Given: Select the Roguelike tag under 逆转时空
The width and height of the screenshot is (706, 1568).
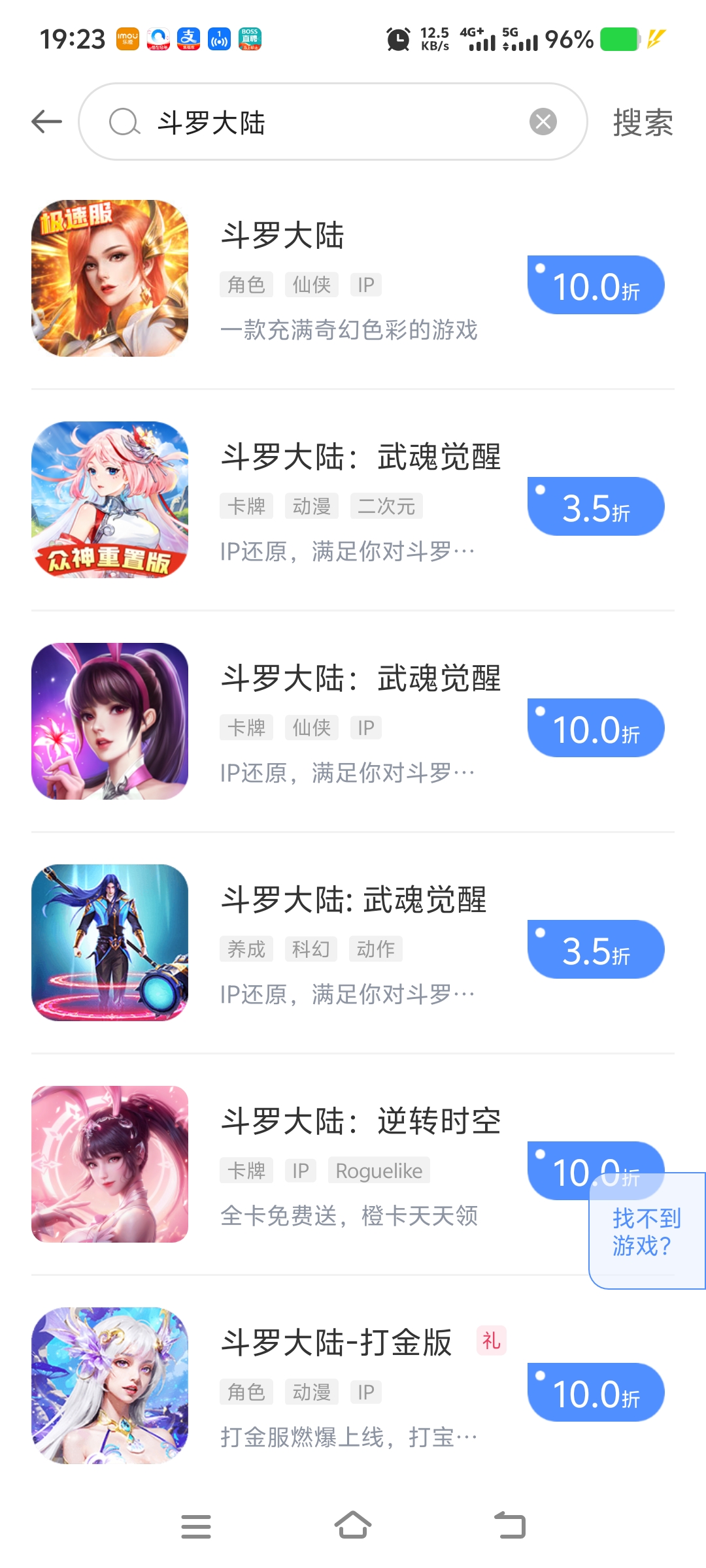Looking at the screenshot, I should 379,1171.
